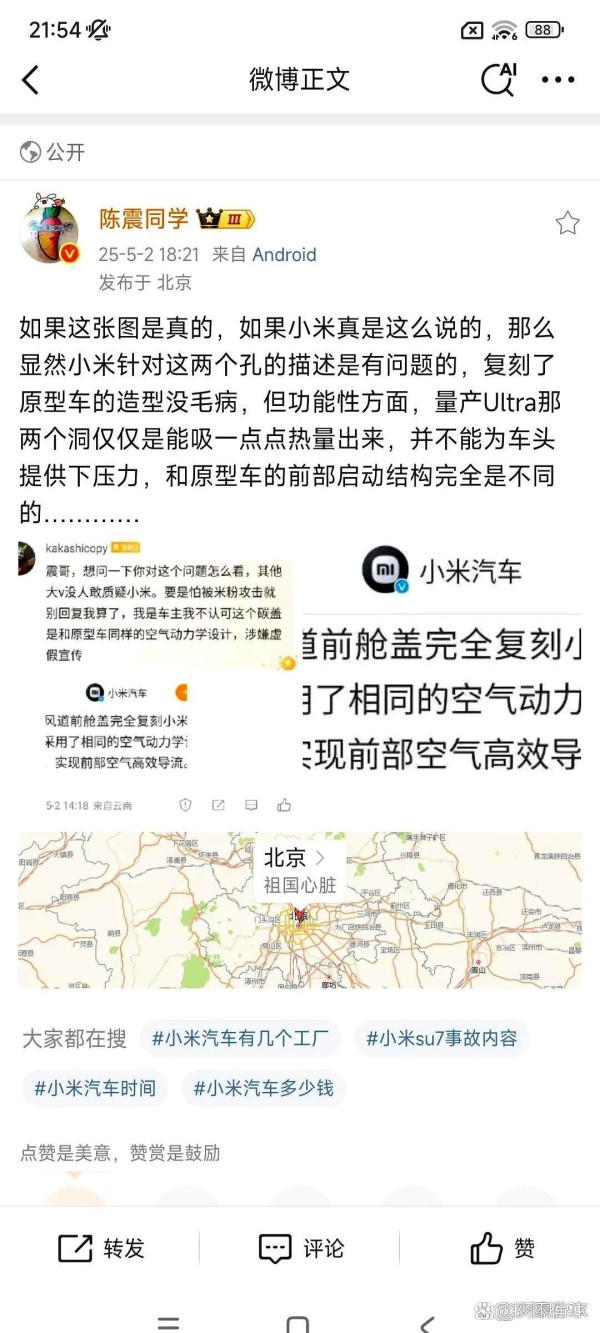This screenshot has width=600, height=1333.
Task: Go back using the top-left arrow
Action: tap(31, 80)
